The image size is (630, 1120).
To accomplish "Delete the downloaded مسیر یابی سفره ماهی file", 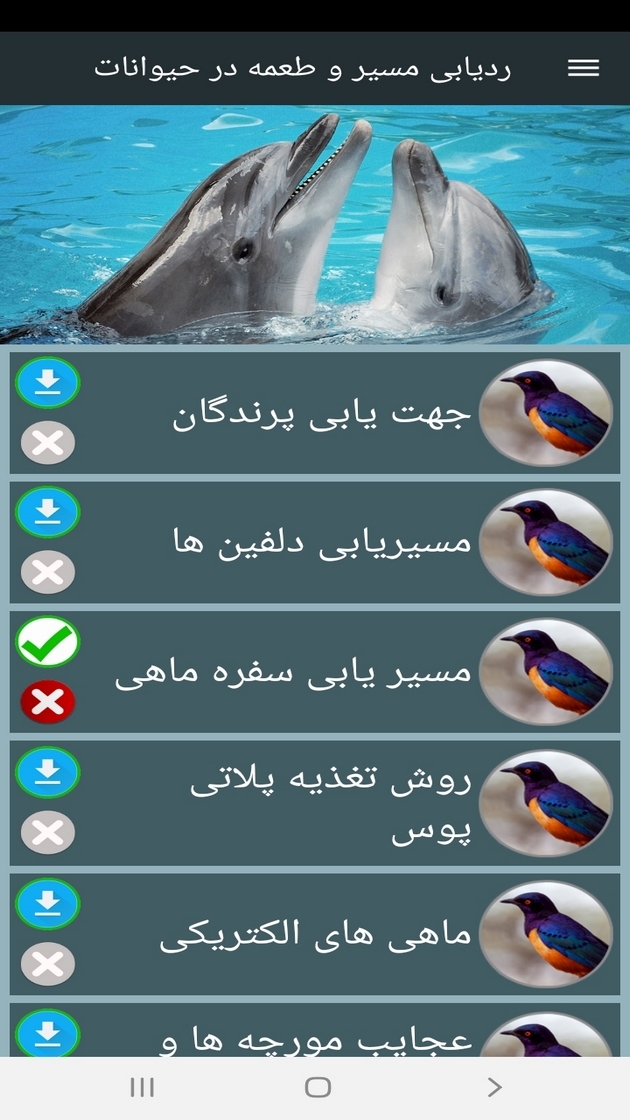I will click(x=48, y=703).
